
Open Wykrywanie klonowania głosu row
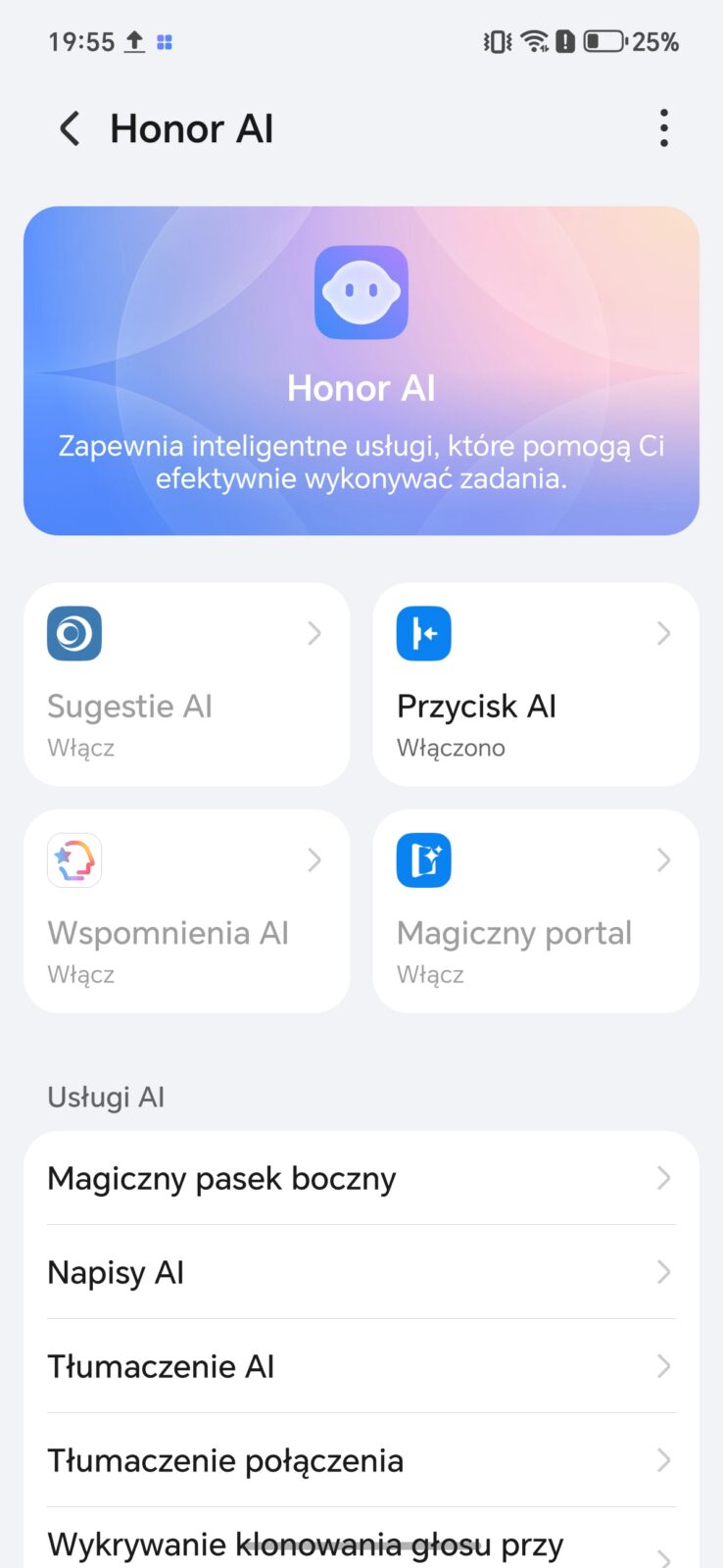[x=361, y=1544]
